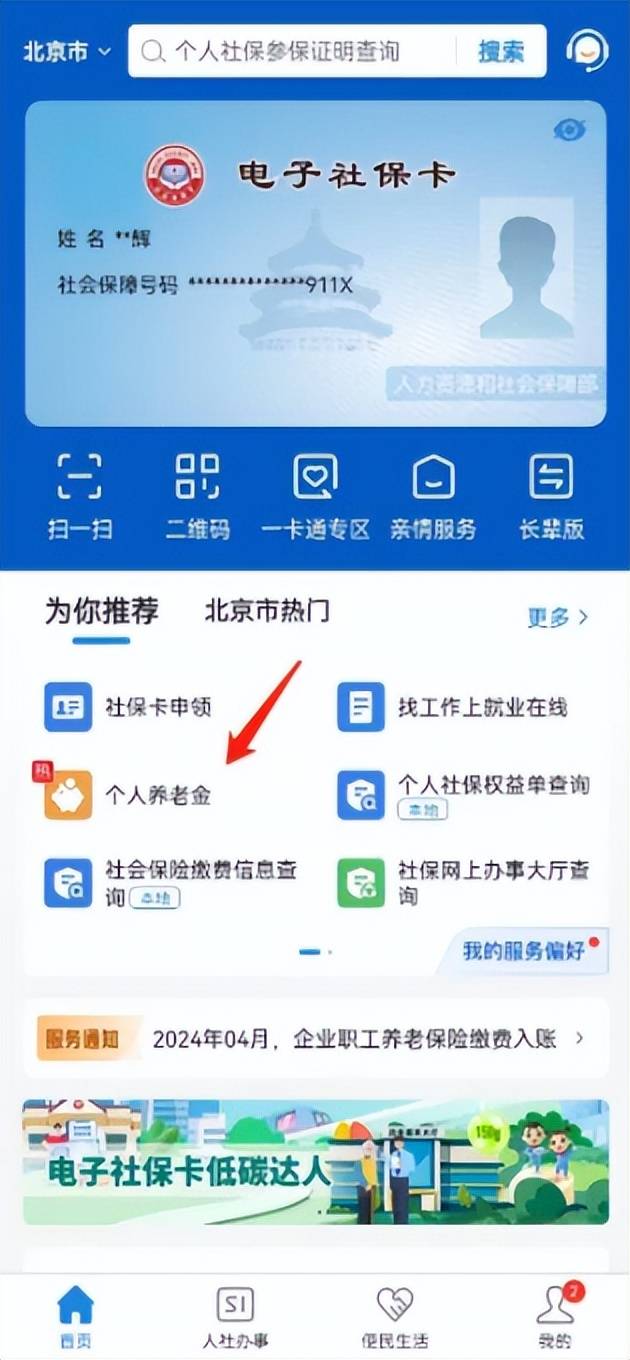
Task: Open the 服务通知 pension payment notice
Action: [x=315, y=1039]
